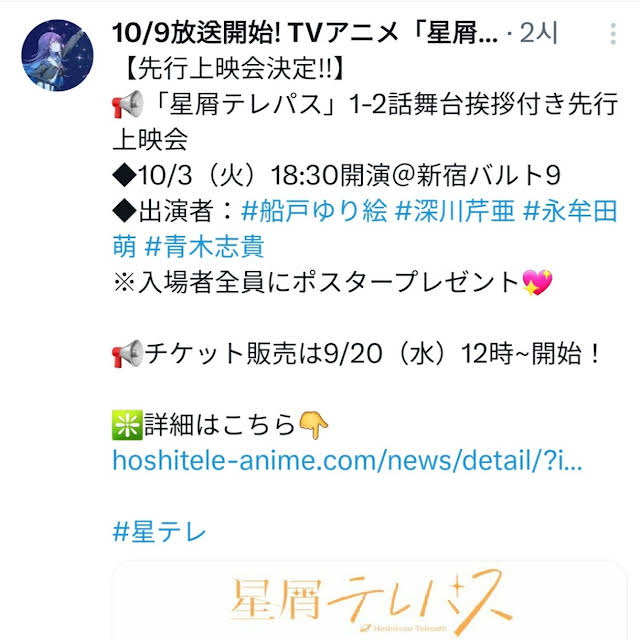
Task: Open the tweet's overflow menu
Action: [613, 37]
